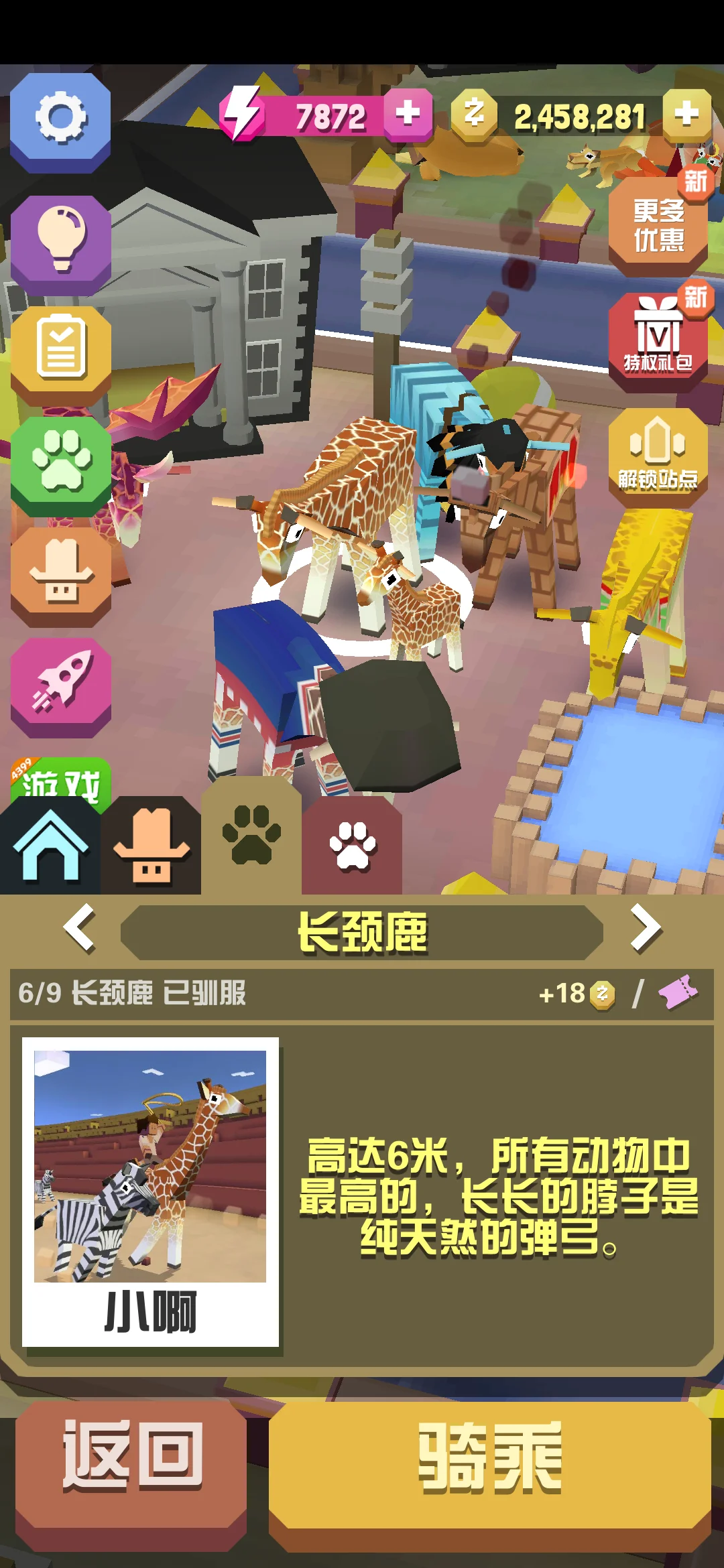
Task: Switch to the white paw tab
Action: (353, 846)
